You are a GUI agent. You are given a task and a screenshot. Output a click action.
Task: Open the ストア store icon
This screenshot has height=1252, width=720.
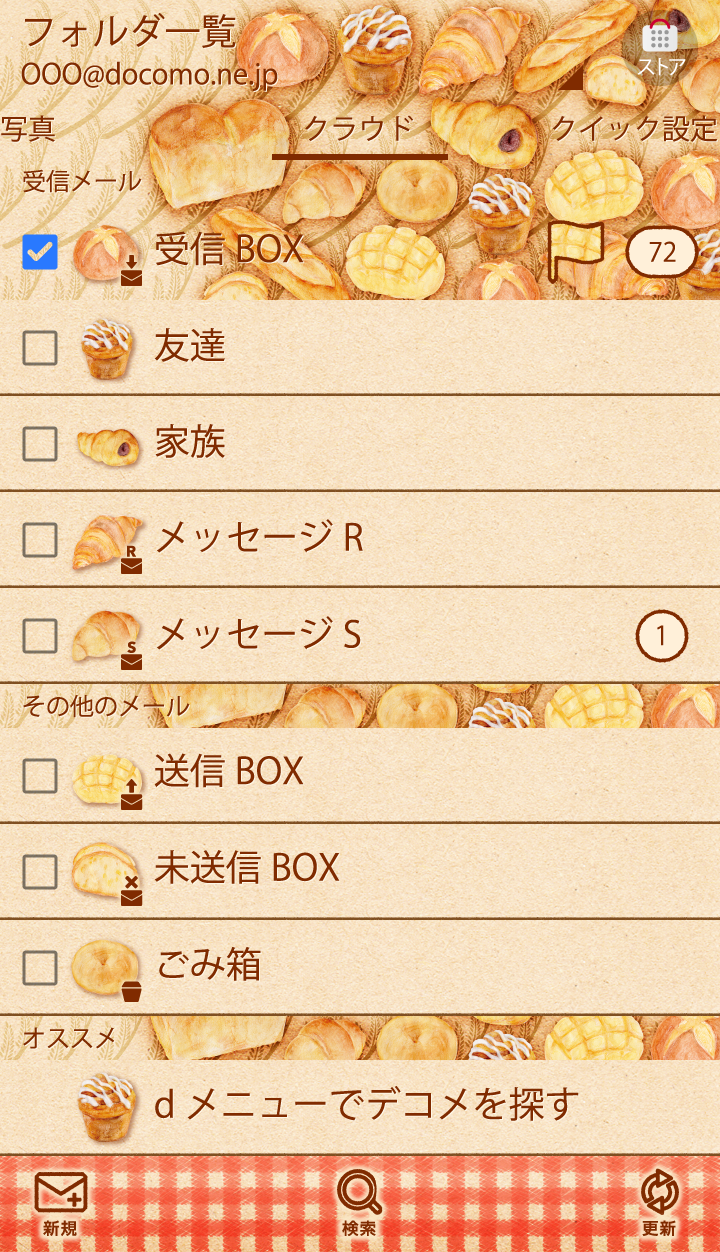click(x=660, y=48)
